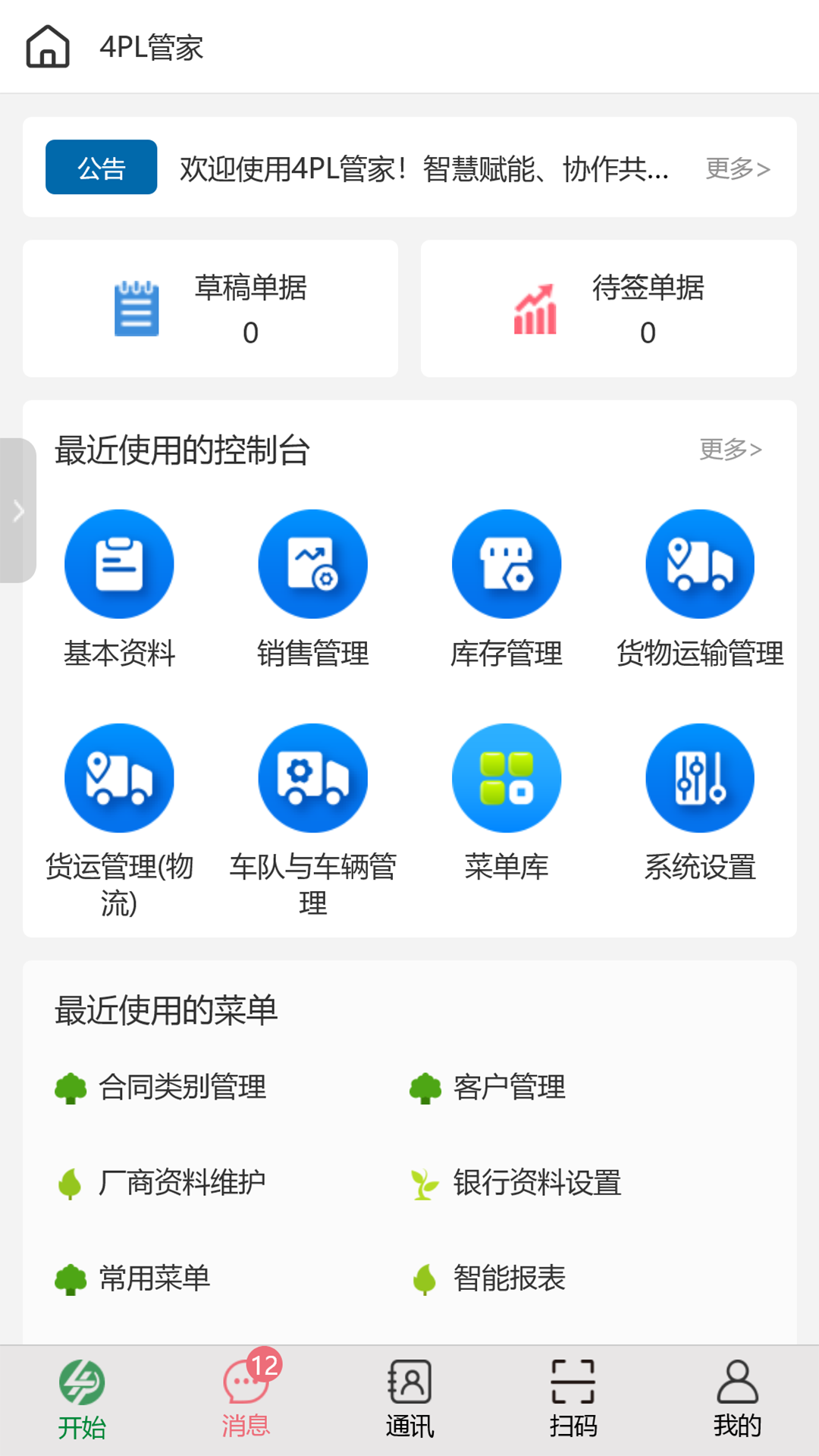Click the home icon in the top bar

click(x=47, y=47)
